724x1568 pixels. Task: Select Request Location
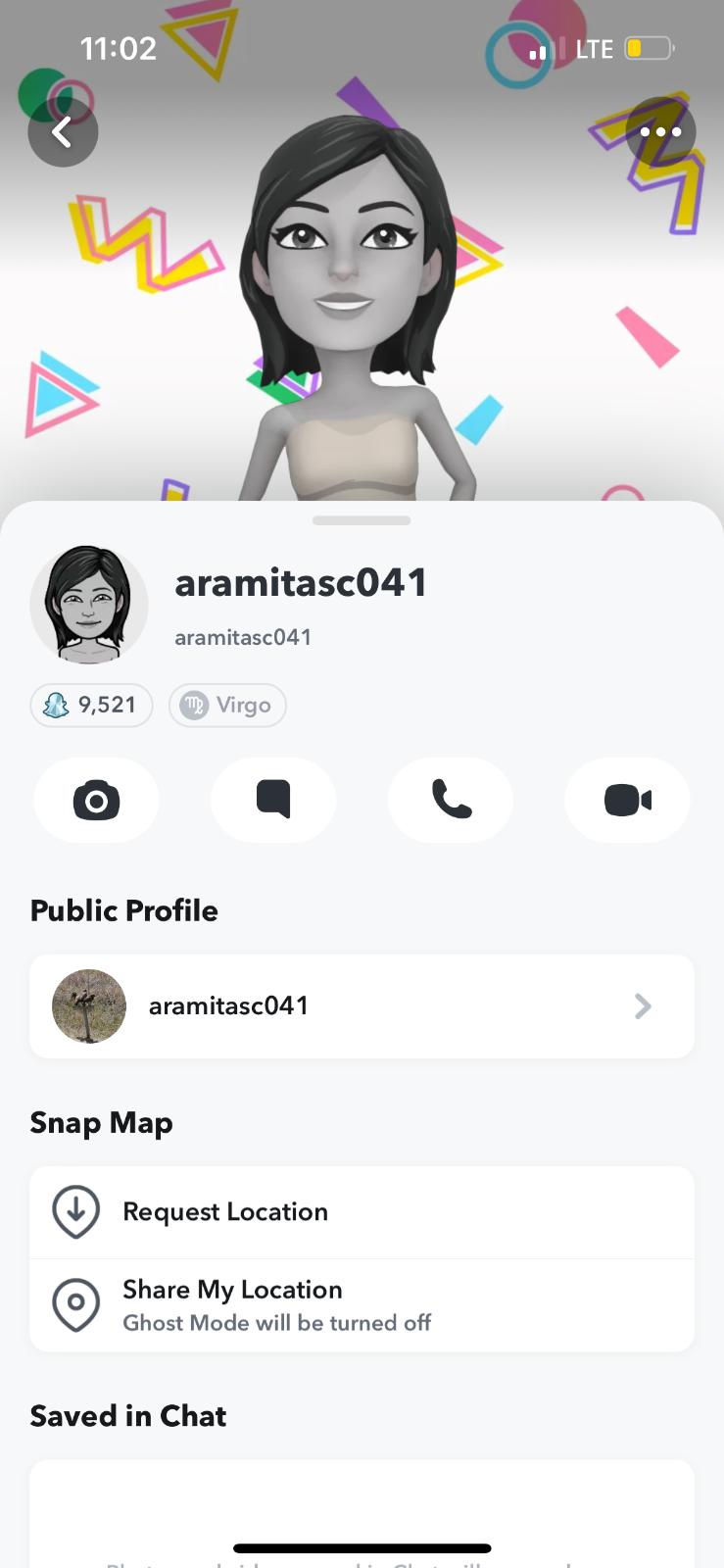click(x=362, y=1212)
